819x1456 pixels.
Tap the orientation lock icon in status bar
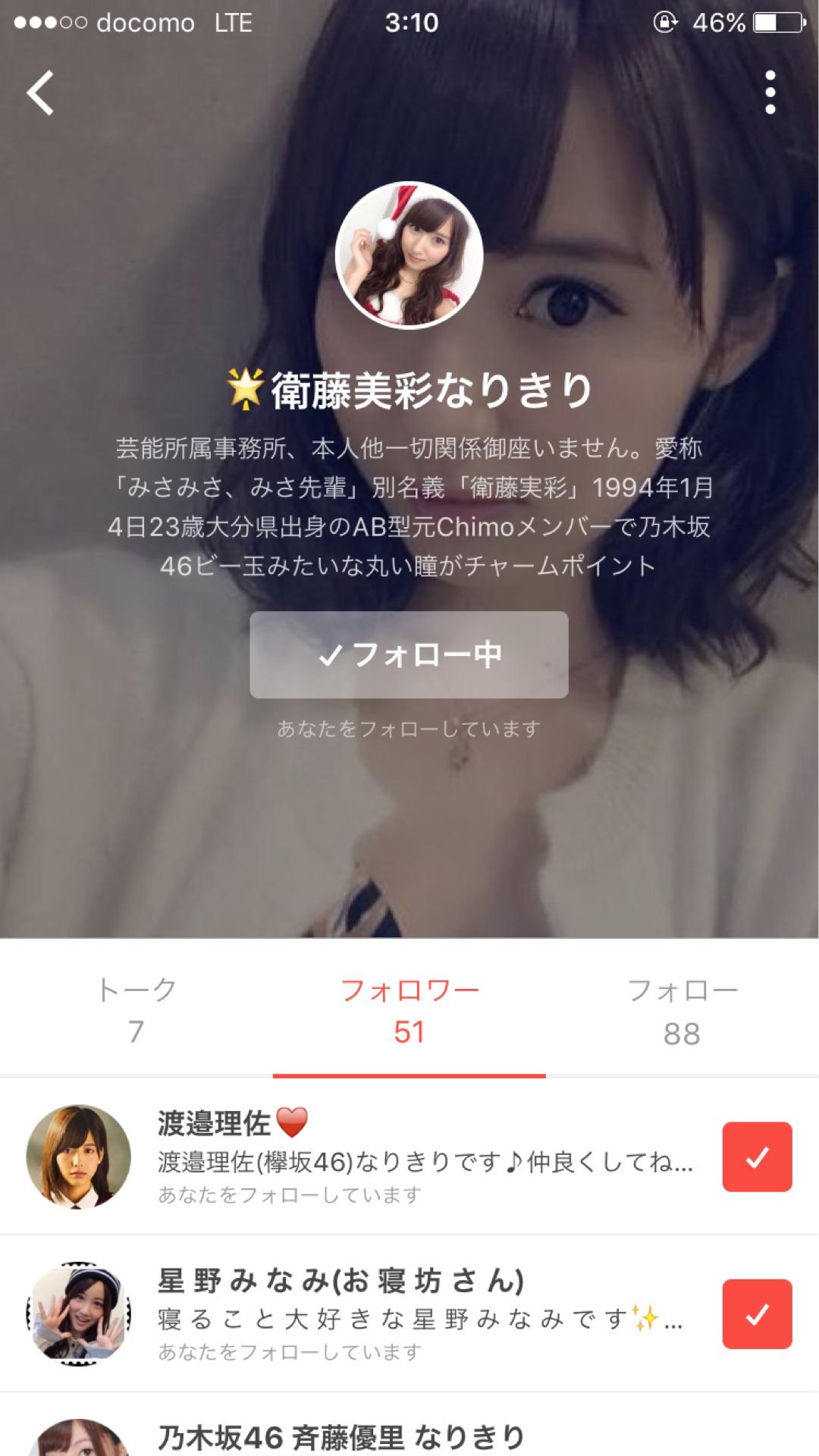pos(664,23)
